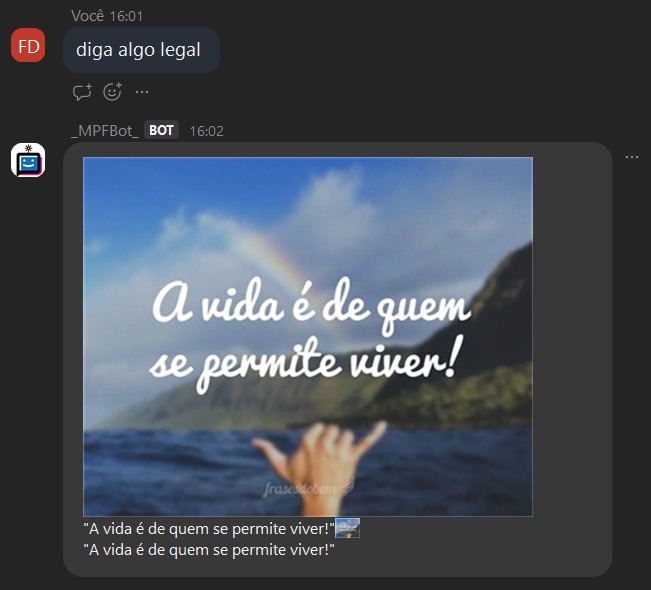Tap the FD user avatar
This screenshot has width=651, height=590.
click(x=28, y=46)
